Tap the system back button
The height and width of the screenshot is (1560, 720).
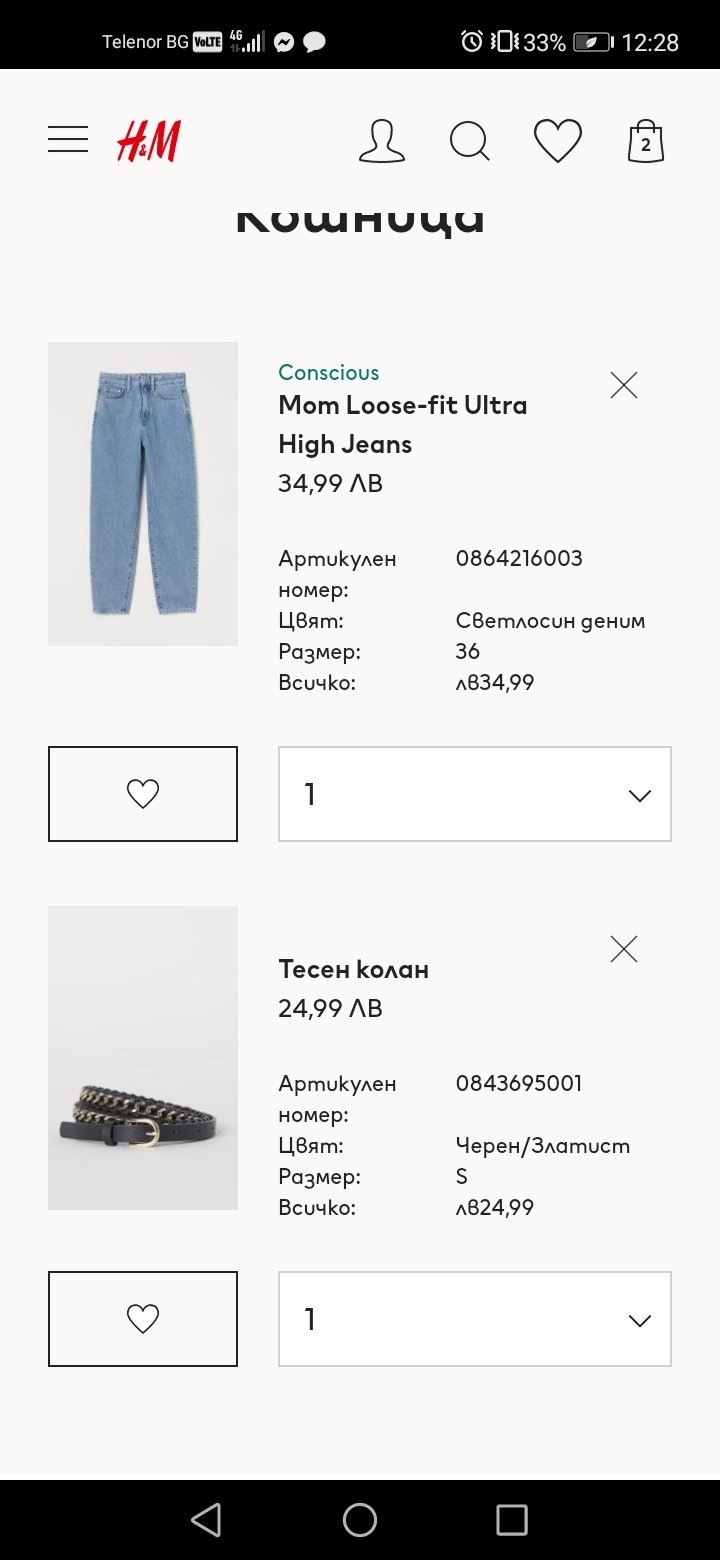coord(207,1520)
